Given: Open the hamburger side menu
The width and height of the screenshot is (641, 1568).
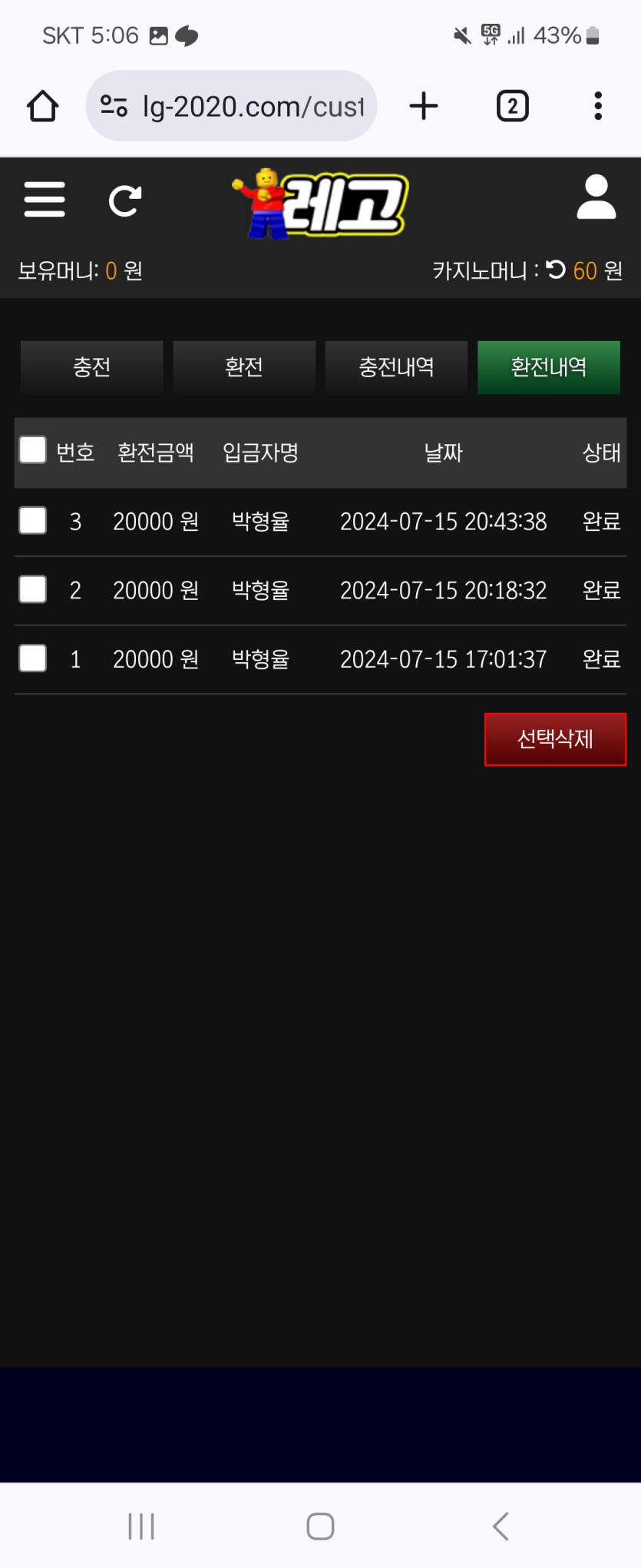Looking at the screenshot, I should [45, 200].
